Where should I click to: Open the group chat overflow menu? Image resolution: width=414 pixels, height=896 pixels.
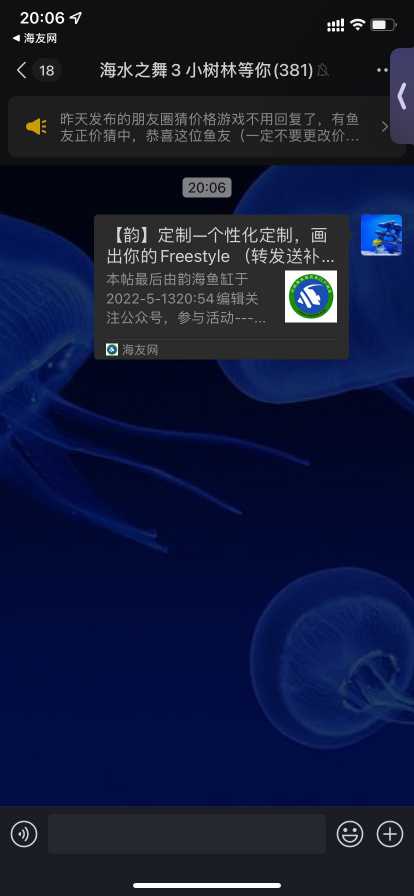tap(382, 70)
